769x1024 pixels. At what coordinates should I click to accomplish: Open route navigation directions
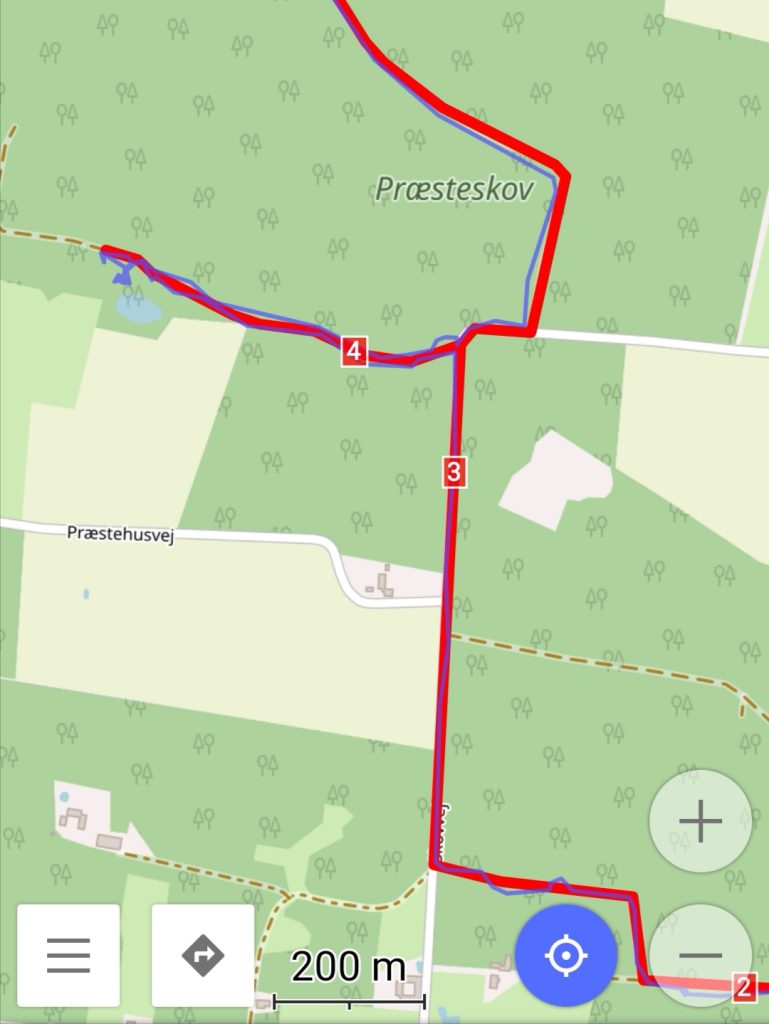(x=203, y=955)
